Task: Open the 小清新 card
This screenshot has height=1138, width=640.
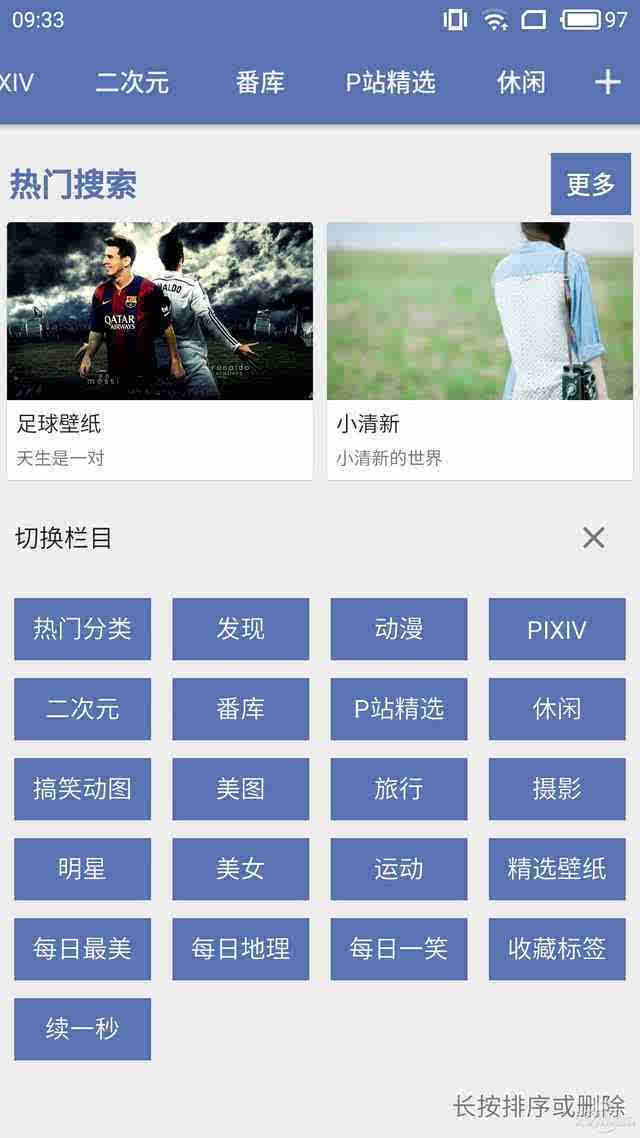Action: 480,350
